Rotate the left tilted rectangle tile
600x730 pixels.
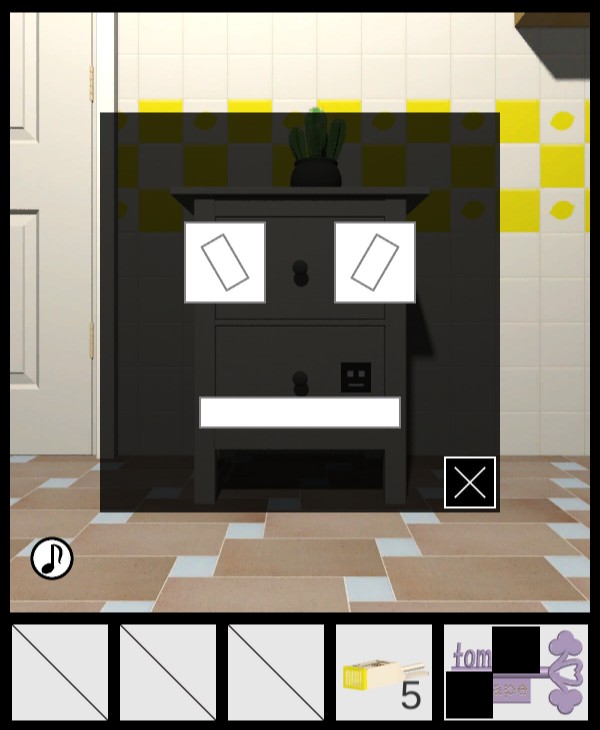point(225,262)
